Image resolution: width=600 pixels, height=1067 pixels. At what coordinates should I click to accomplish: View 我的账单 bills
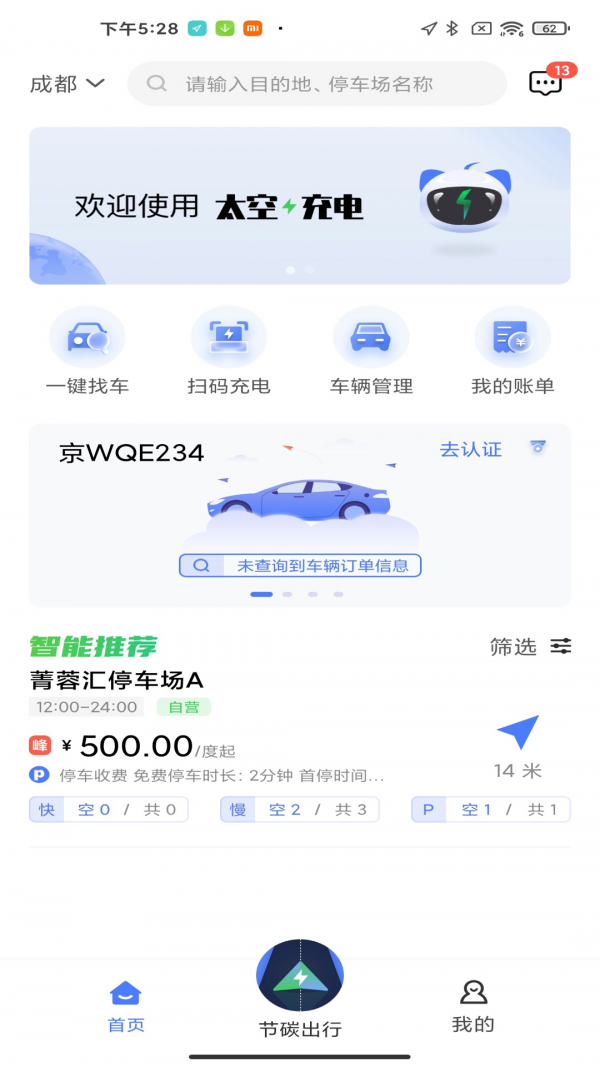pos(512,351)
